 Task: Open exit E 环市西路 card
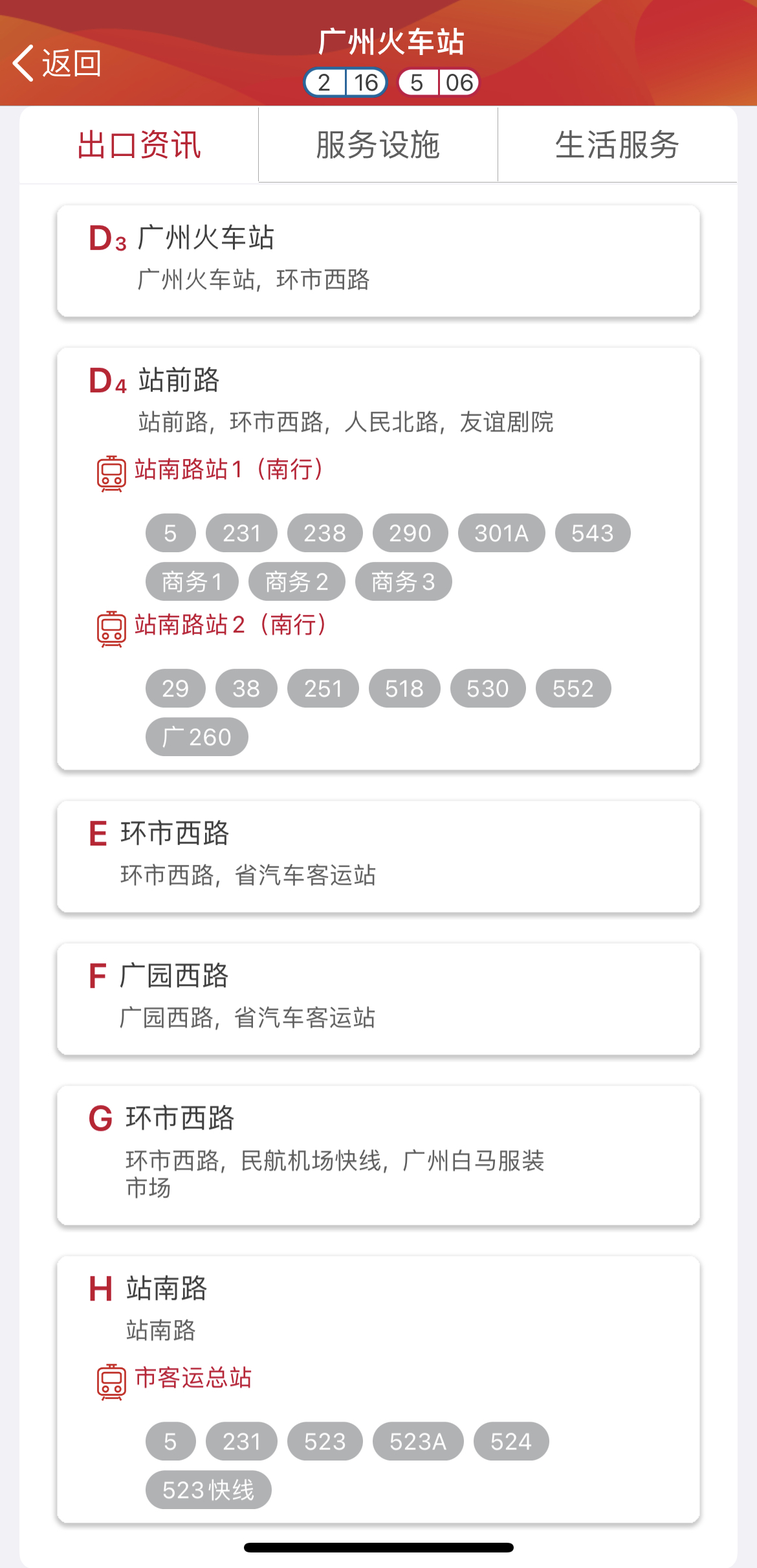coord(378,856)
